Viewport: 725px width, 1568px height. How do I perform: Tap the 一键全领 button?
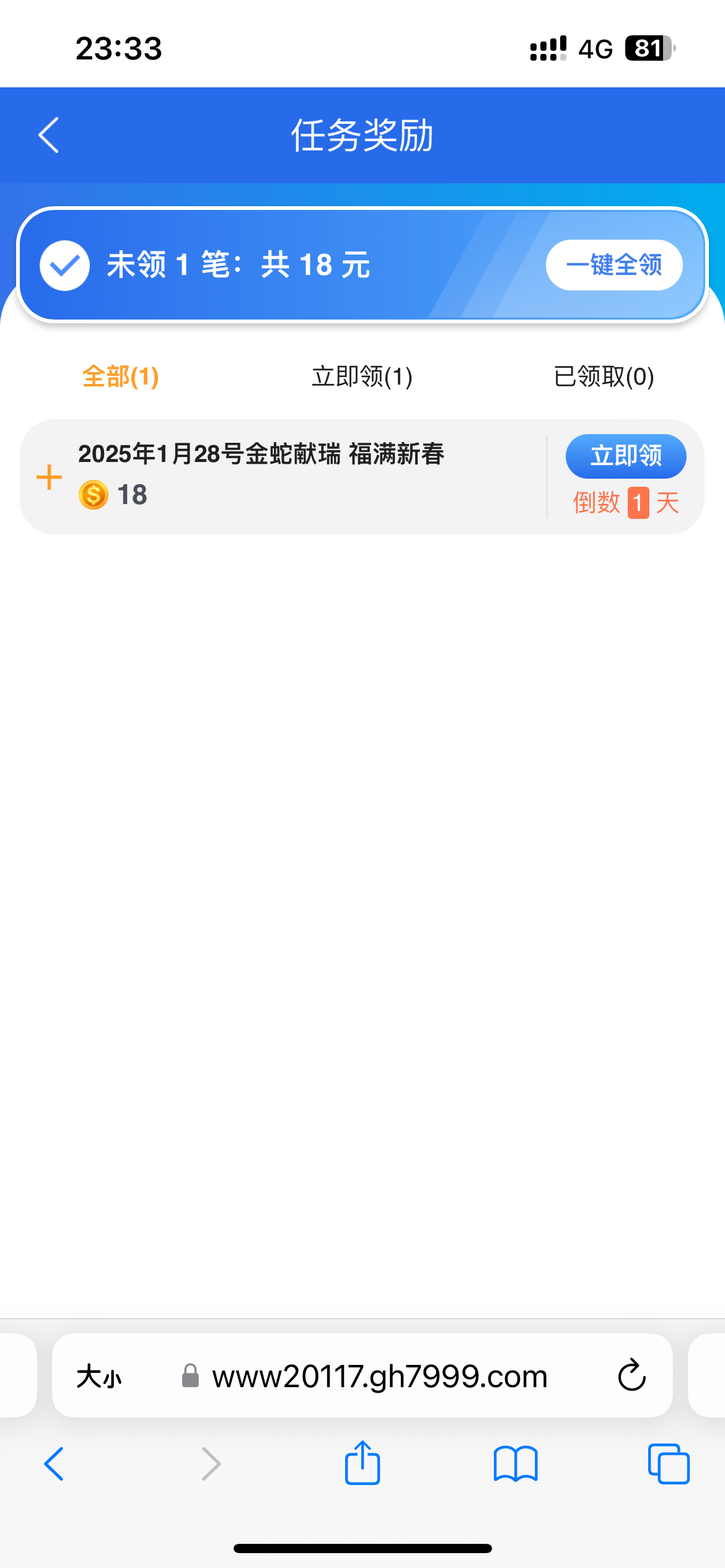(x=613, y=265)
